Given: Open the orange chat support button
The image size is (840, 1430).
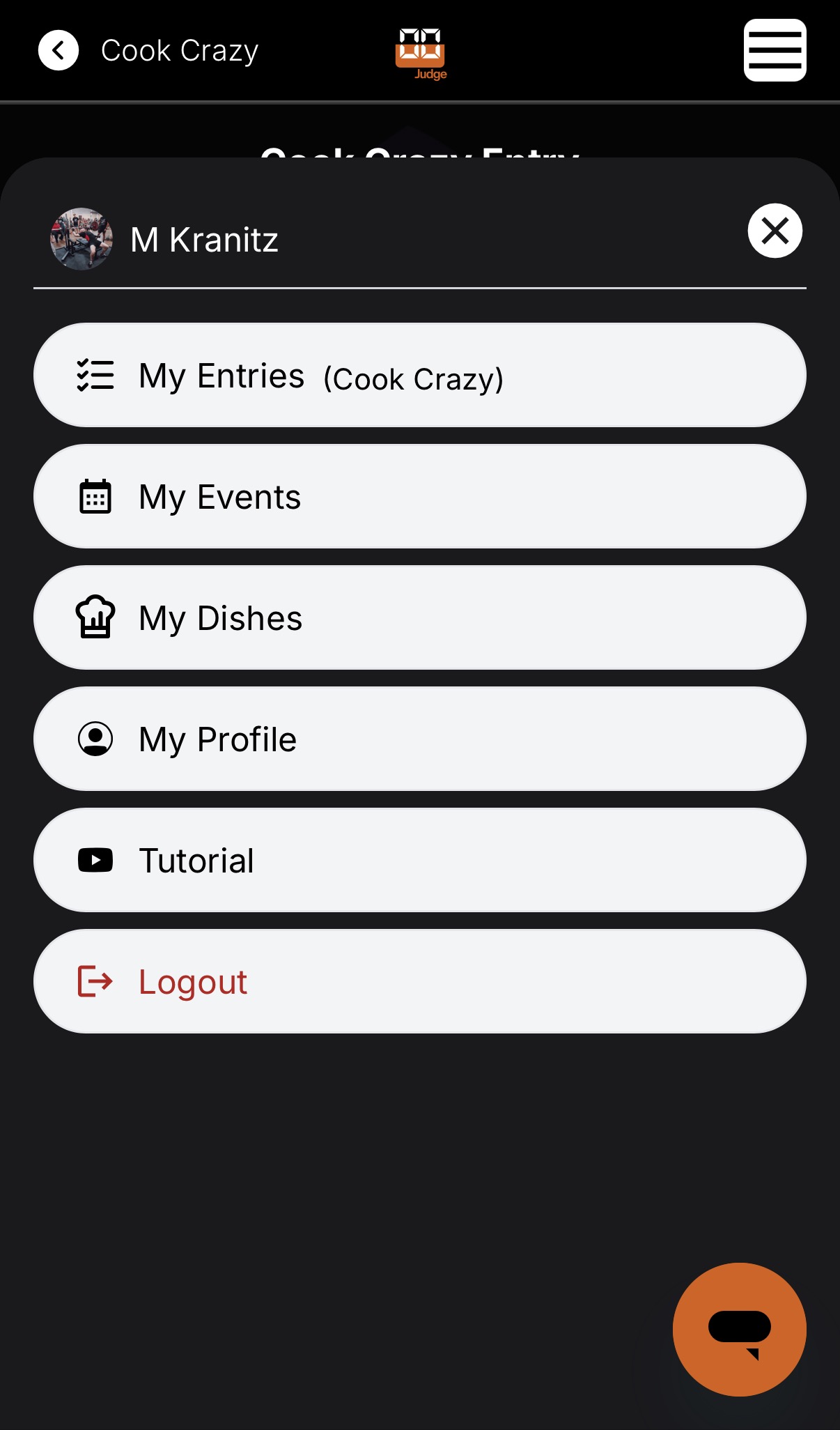Looking at the screenshot, I should pyautogui.click(x=739, y=1329).
